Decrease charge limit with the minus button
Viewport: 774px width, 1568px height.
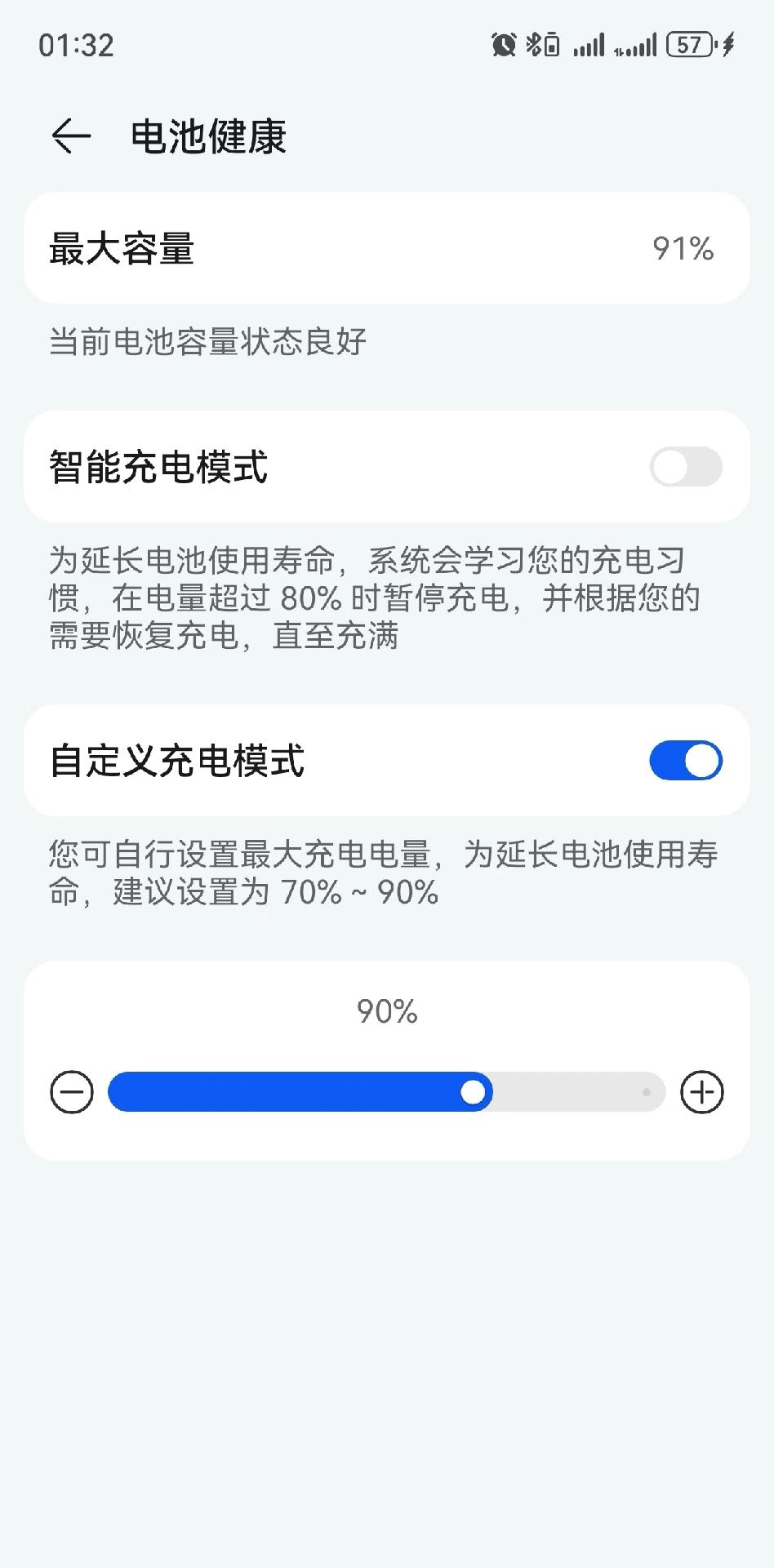(x=72, y=1092)
